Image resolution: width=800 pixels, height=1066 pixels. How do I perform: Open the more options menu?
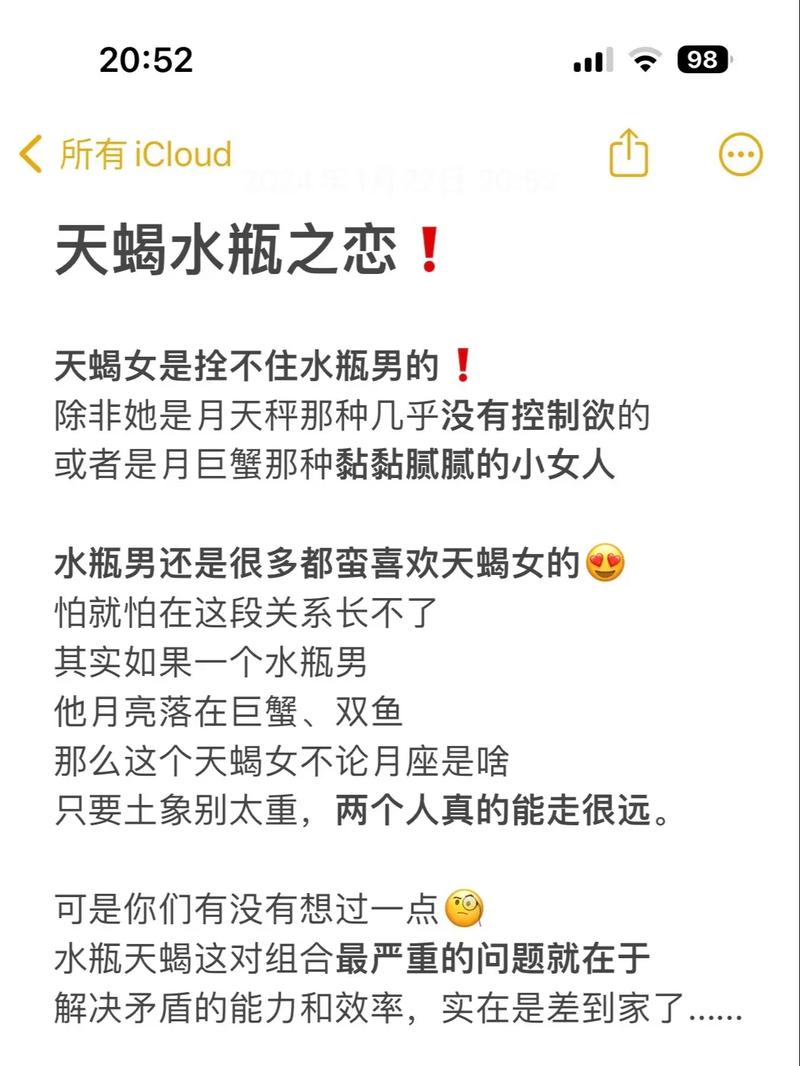pyautogui.click(x=741, y=155)
